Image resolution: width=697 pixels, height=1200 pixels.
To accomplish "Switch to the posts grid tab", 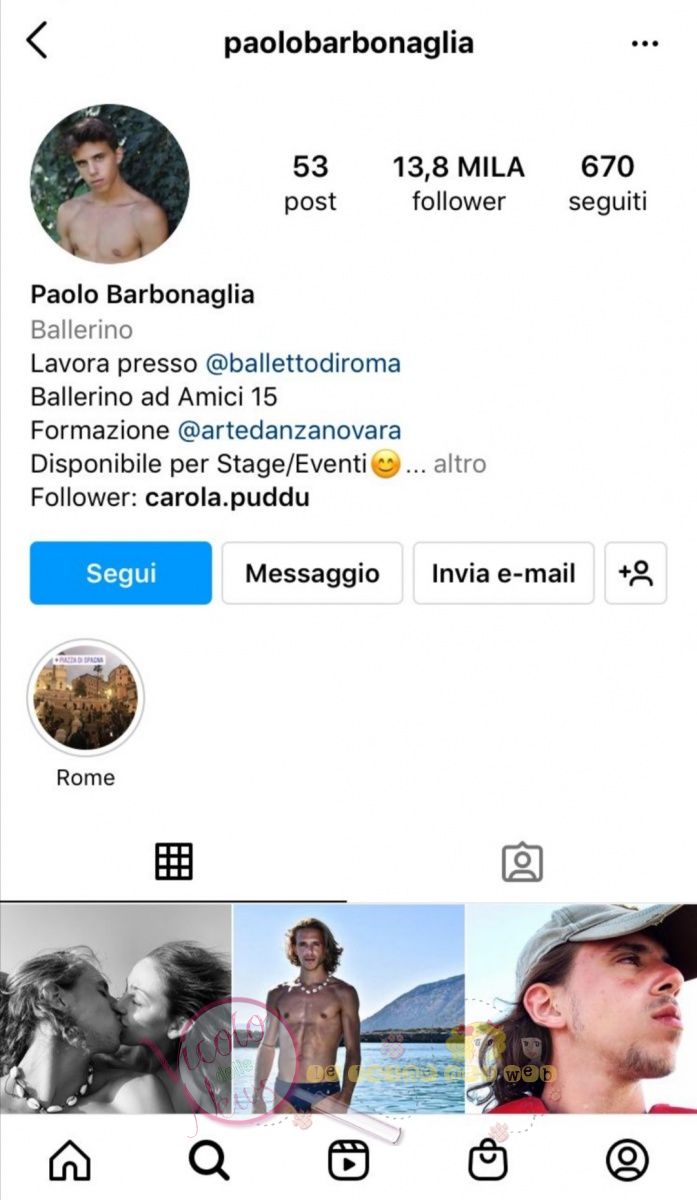I will coord(174,861).
